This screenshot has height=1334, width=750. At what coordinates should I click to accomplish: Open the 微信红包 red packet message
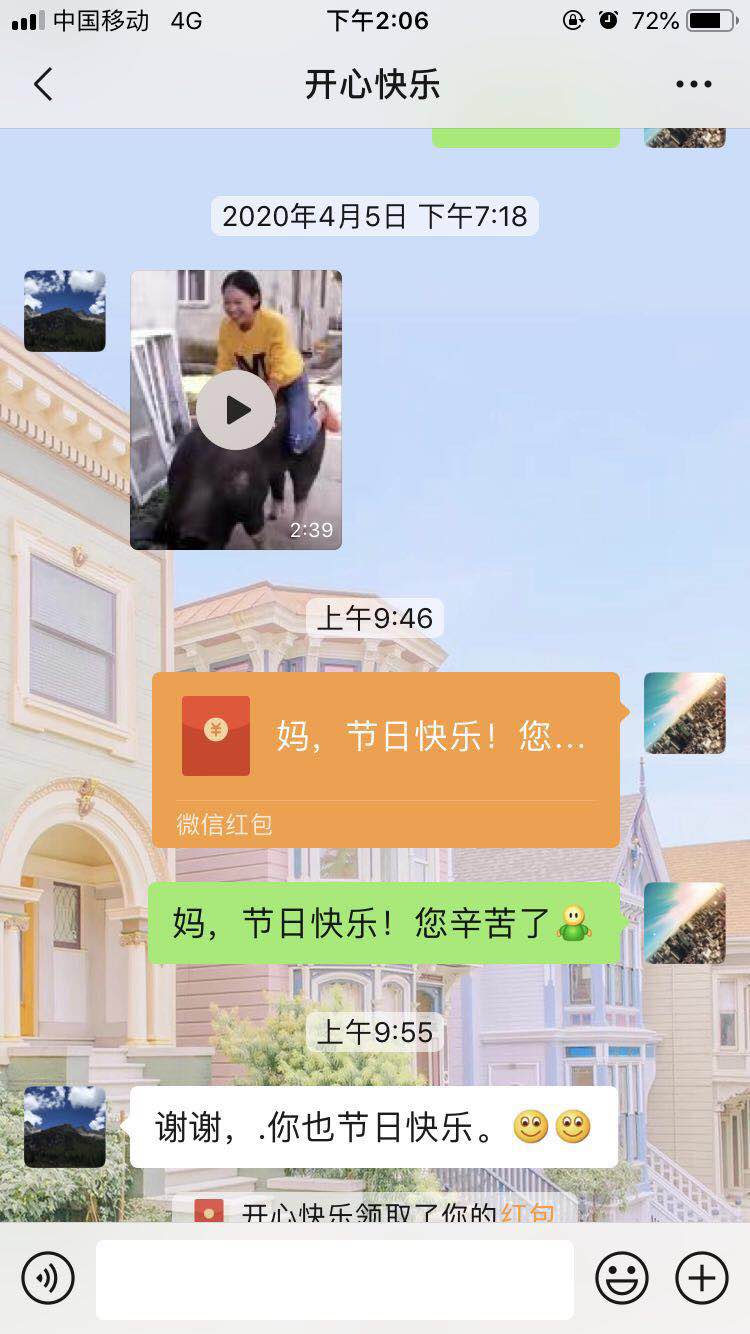[x=386, y=758]
